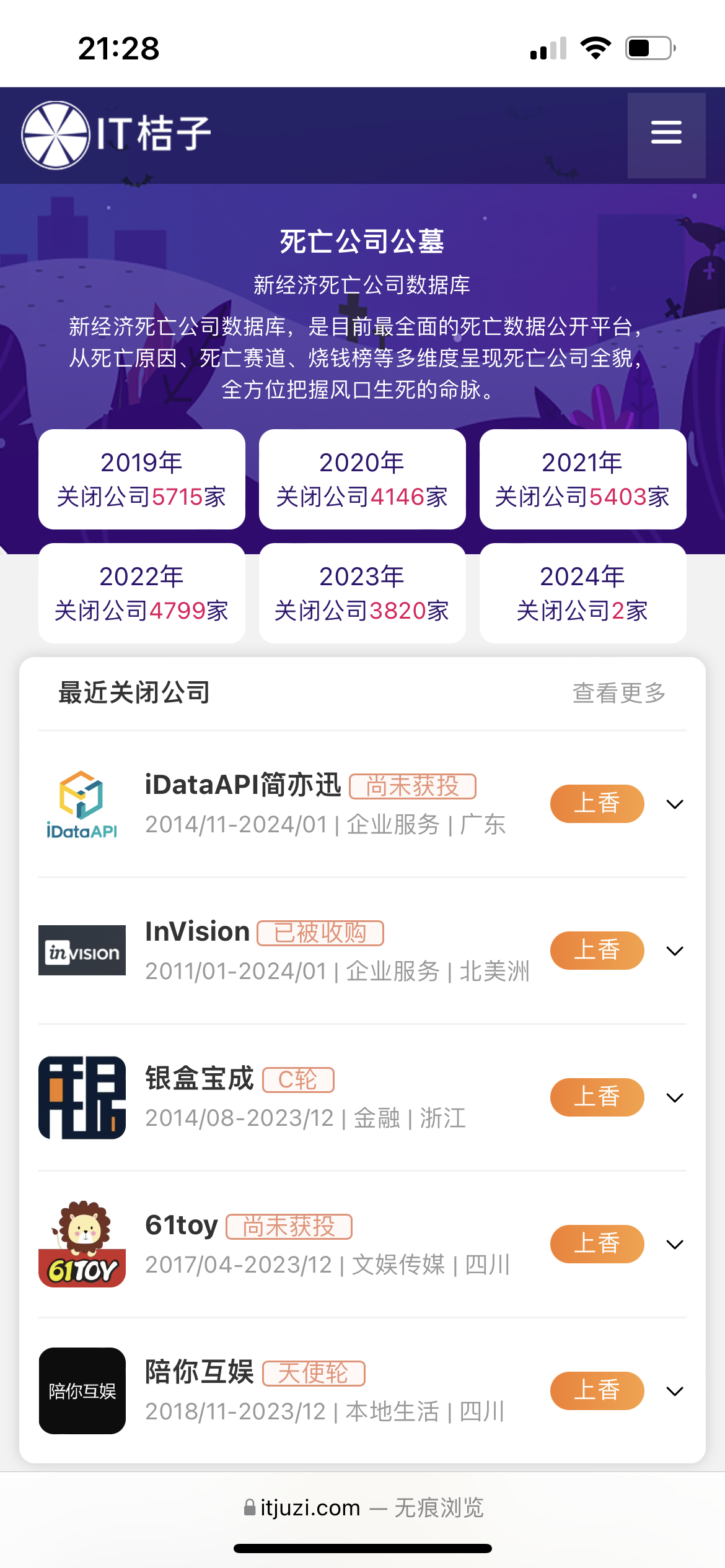Viewport: 725px width, 1568px height.
Task: Open the 2022年 closed companies card
Action: [141, 593]
